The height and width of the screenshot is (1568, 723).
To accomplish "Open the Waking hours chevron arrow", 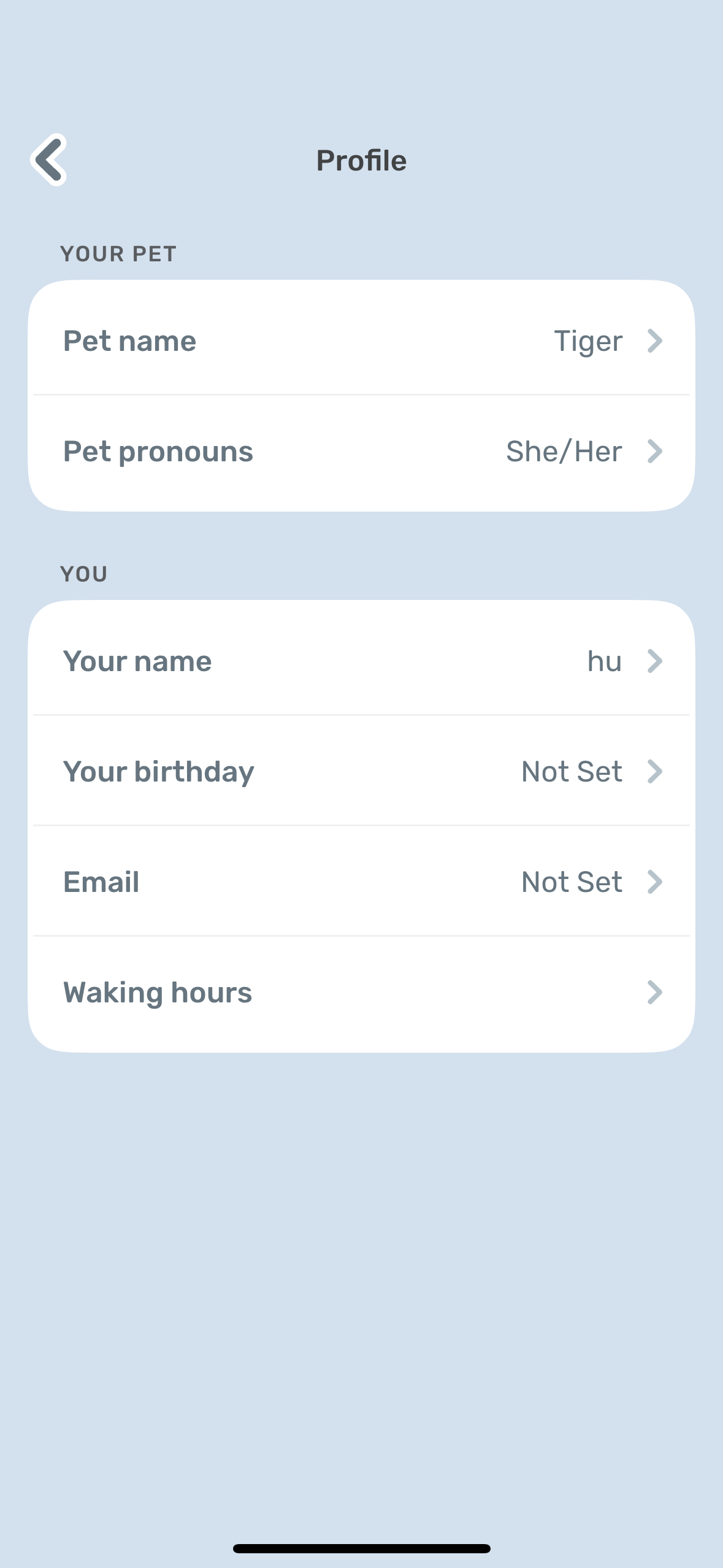I will pyautogui.click(x=655, y=993).
